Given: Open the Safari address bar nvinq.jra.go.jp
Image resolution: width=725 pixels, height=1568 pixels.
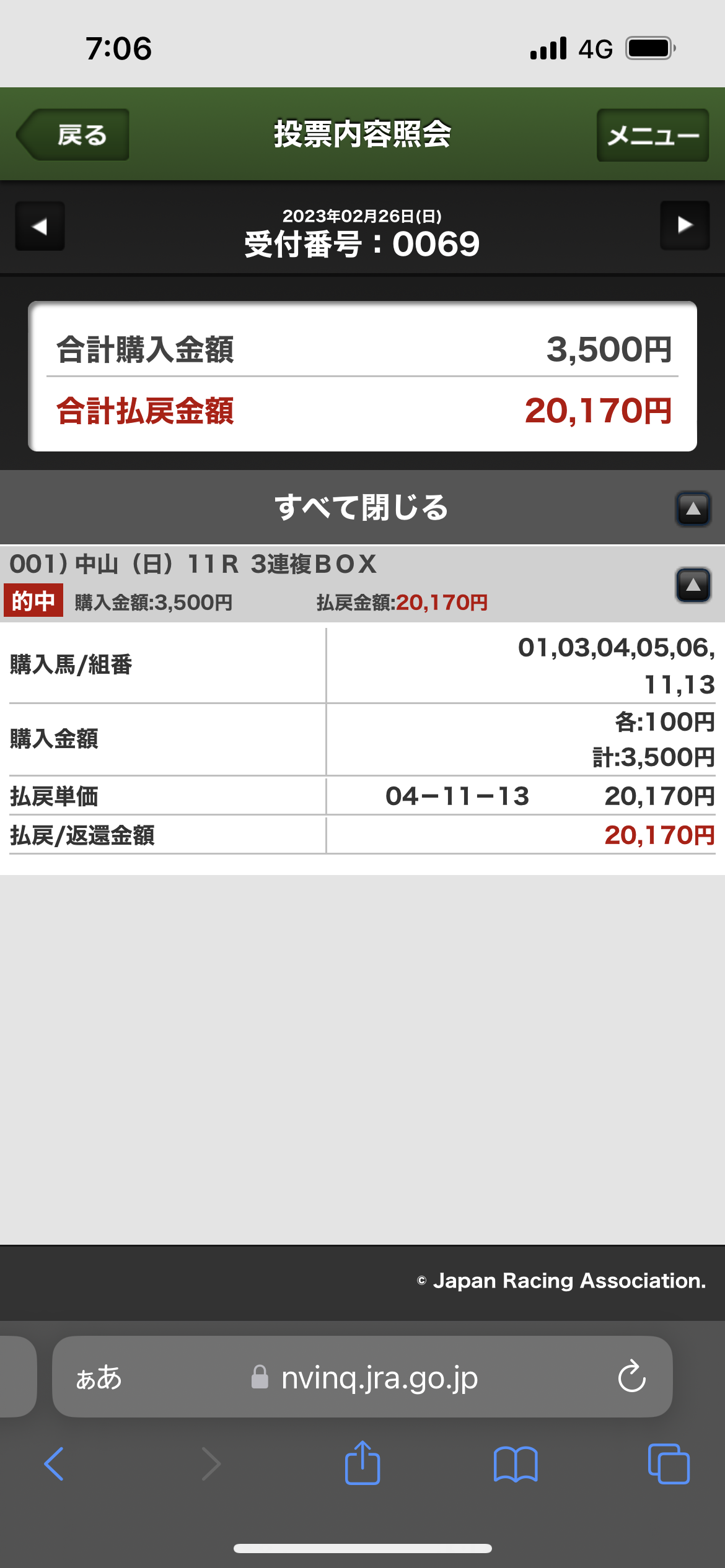Looking at the screenshot, I should tap(362, 1377).
